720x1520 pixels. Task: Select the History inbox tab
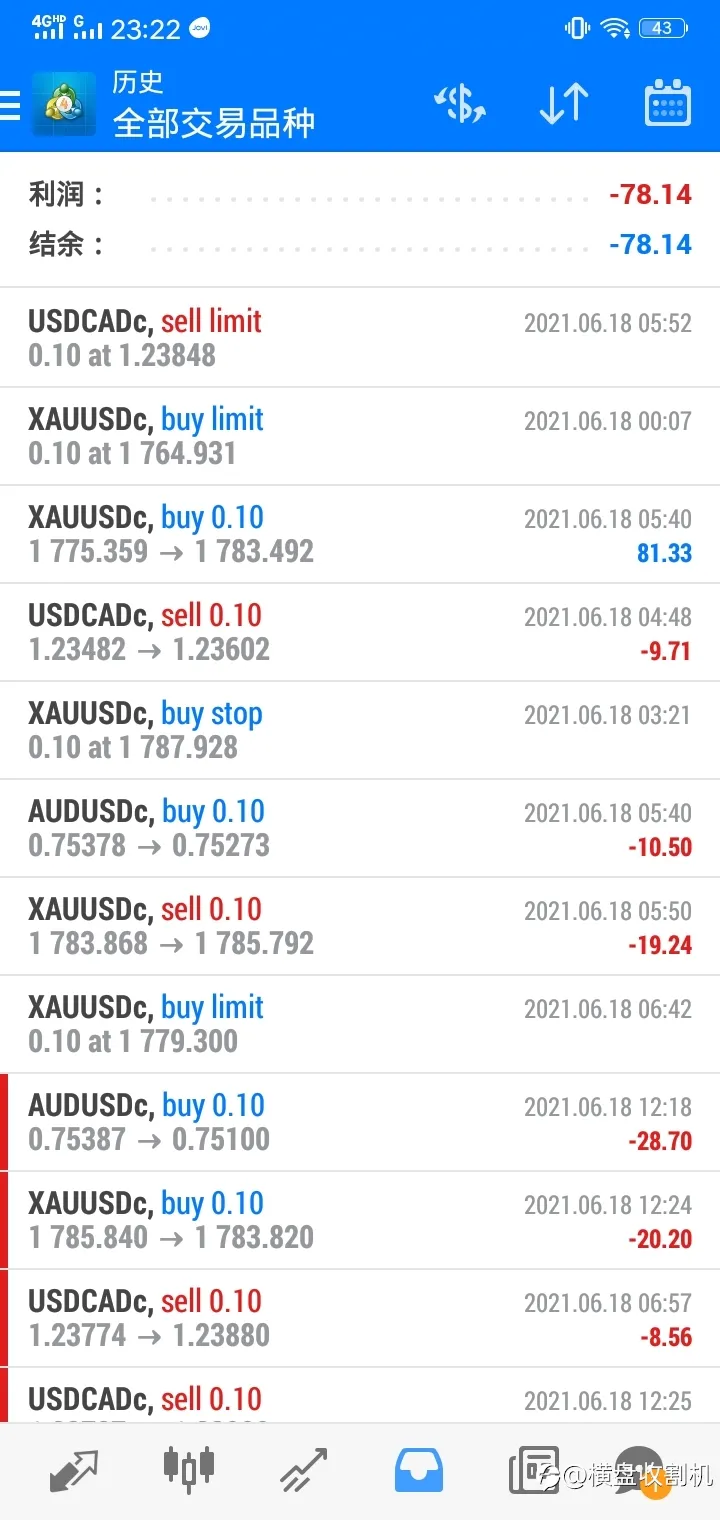pyautogui.click(x=419, y=1470)
